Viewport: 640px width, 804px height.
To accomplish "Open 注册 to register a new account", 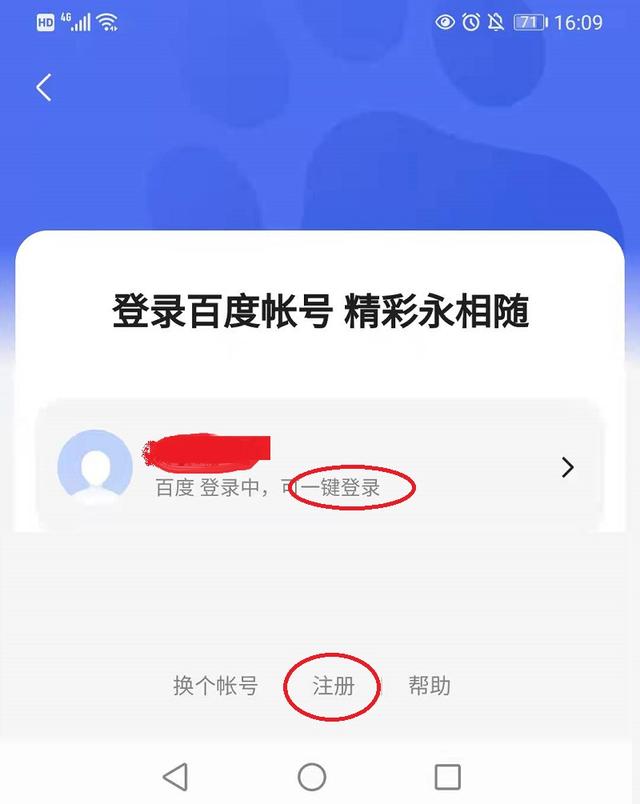I will [x=333, y=687].
